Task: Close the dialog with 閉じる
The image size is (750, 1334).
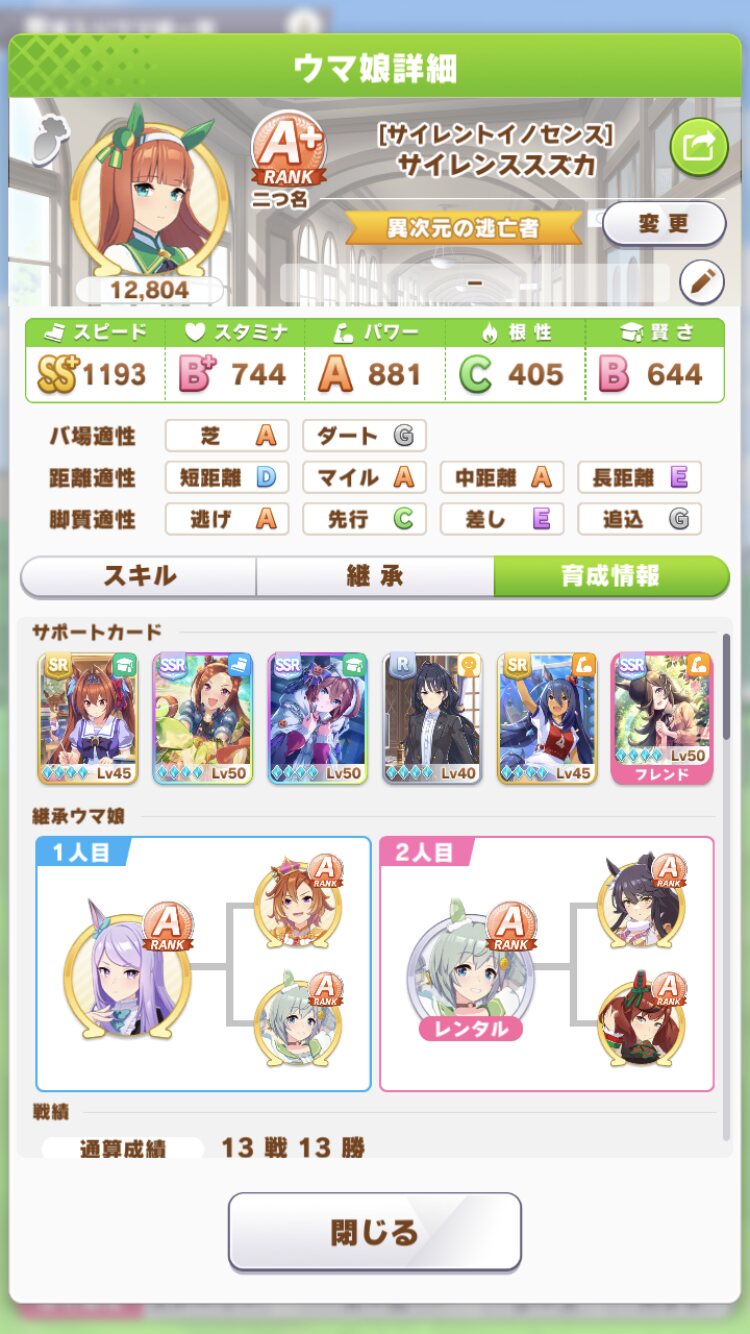Action: pos(375,1231)
